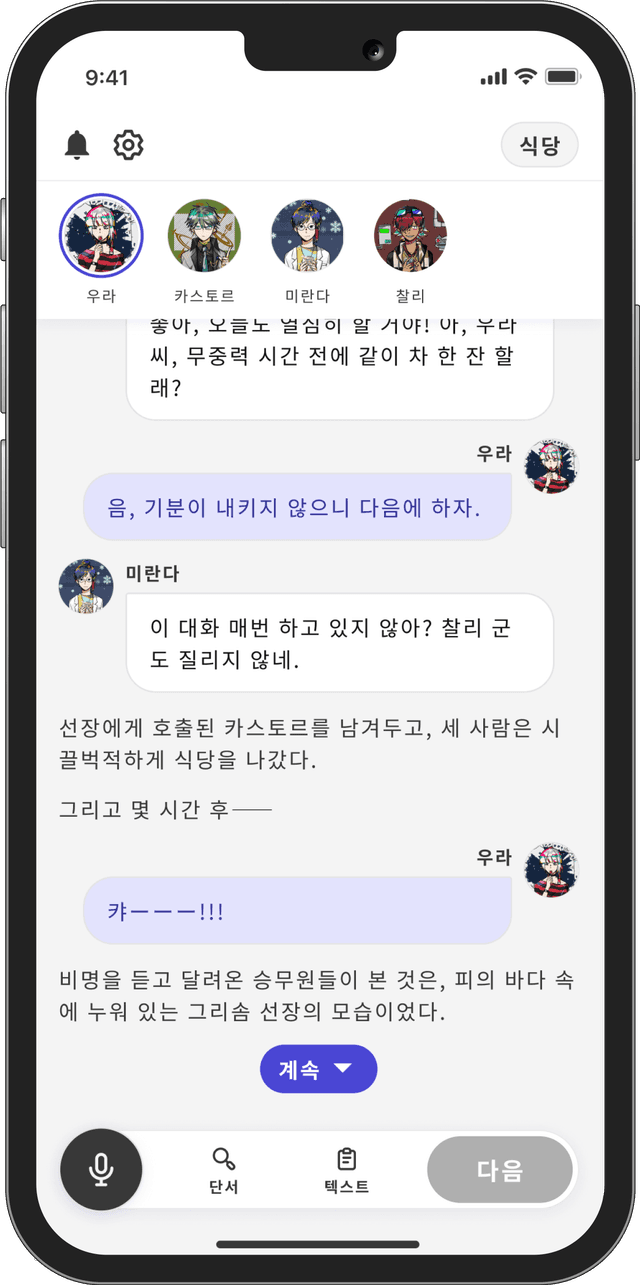Open the 텍스트 text tab
640x1285 pixels.
point(346,1170)
